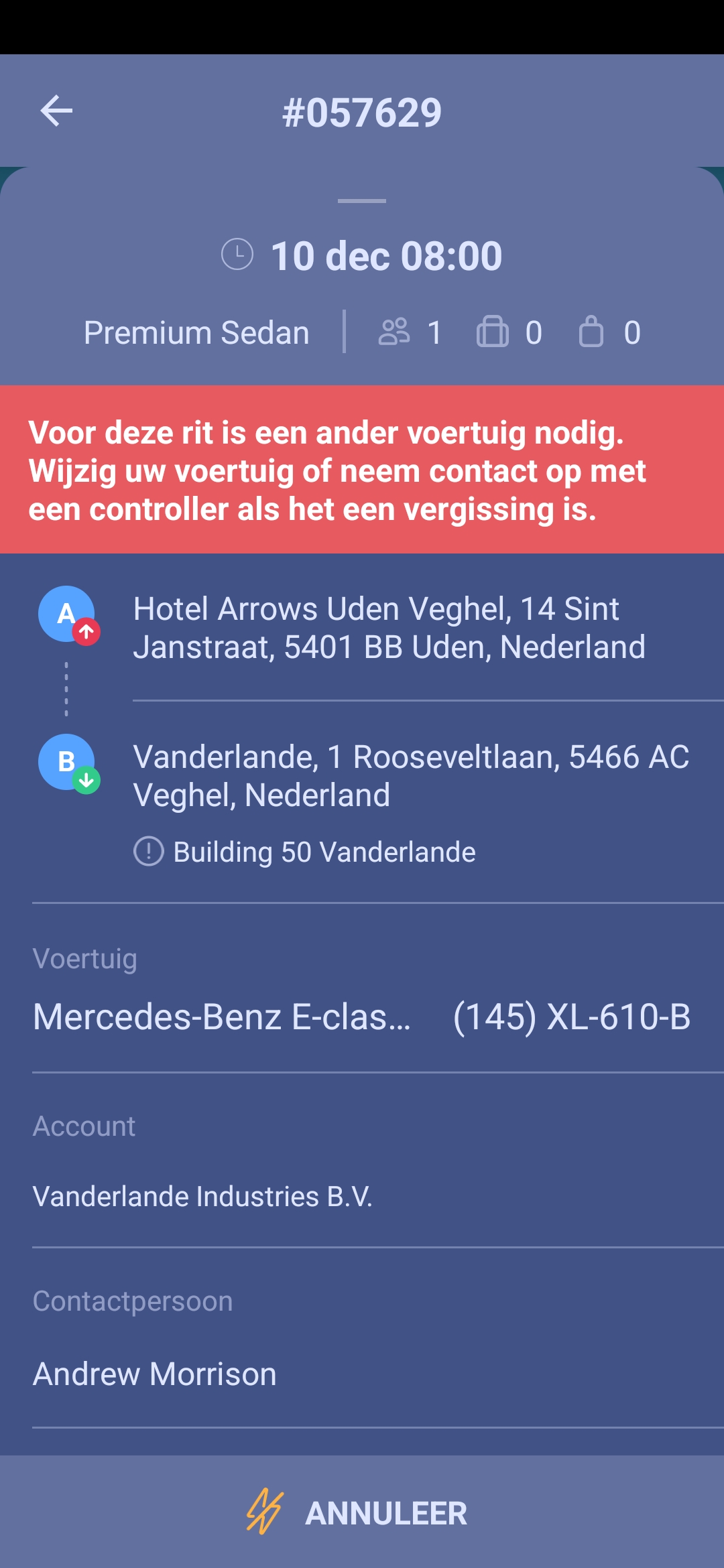Tap the ANNULEER button
Image resolution: width=724 pixels, height=1568 pixels.
[362, 1512]
